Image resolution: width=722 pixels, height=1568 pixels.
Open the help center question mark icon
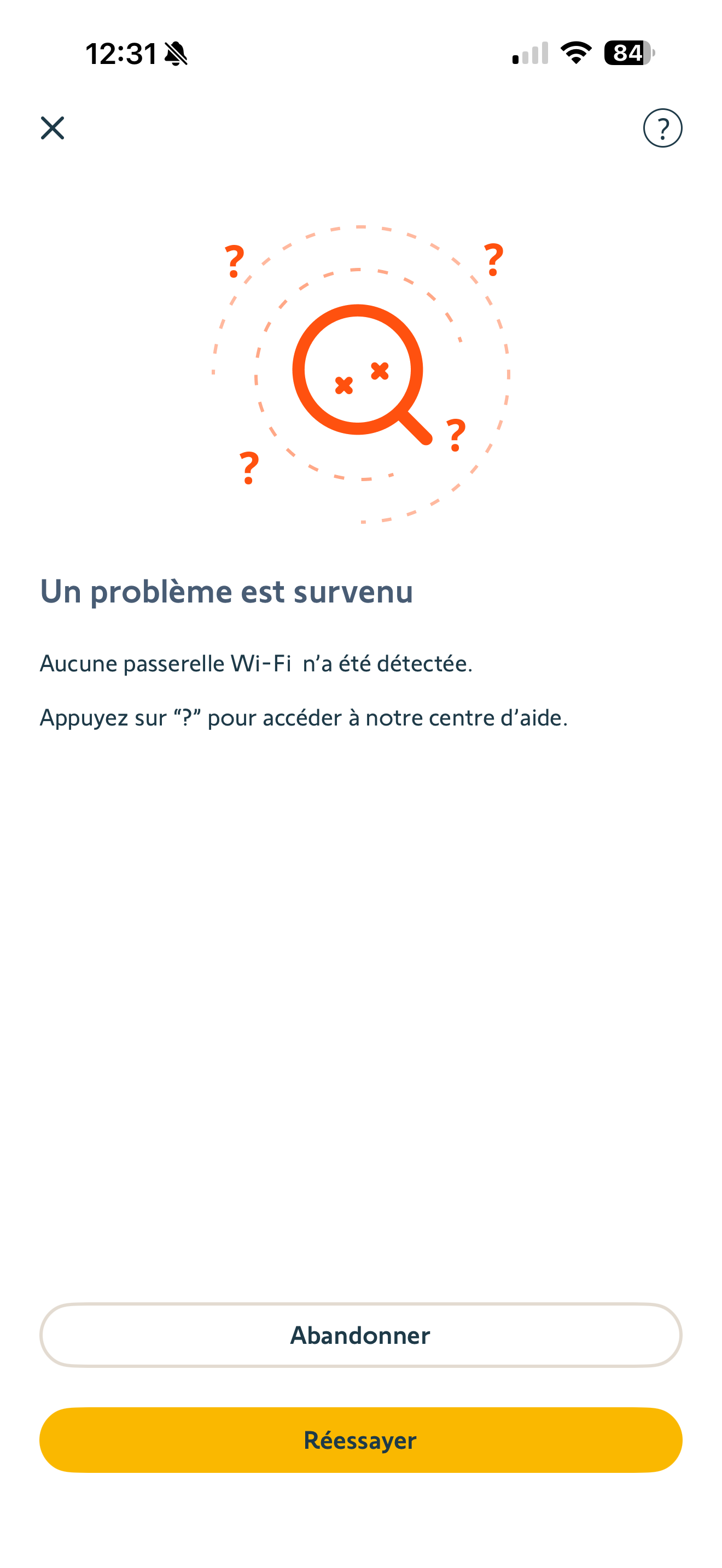[662, 128]
